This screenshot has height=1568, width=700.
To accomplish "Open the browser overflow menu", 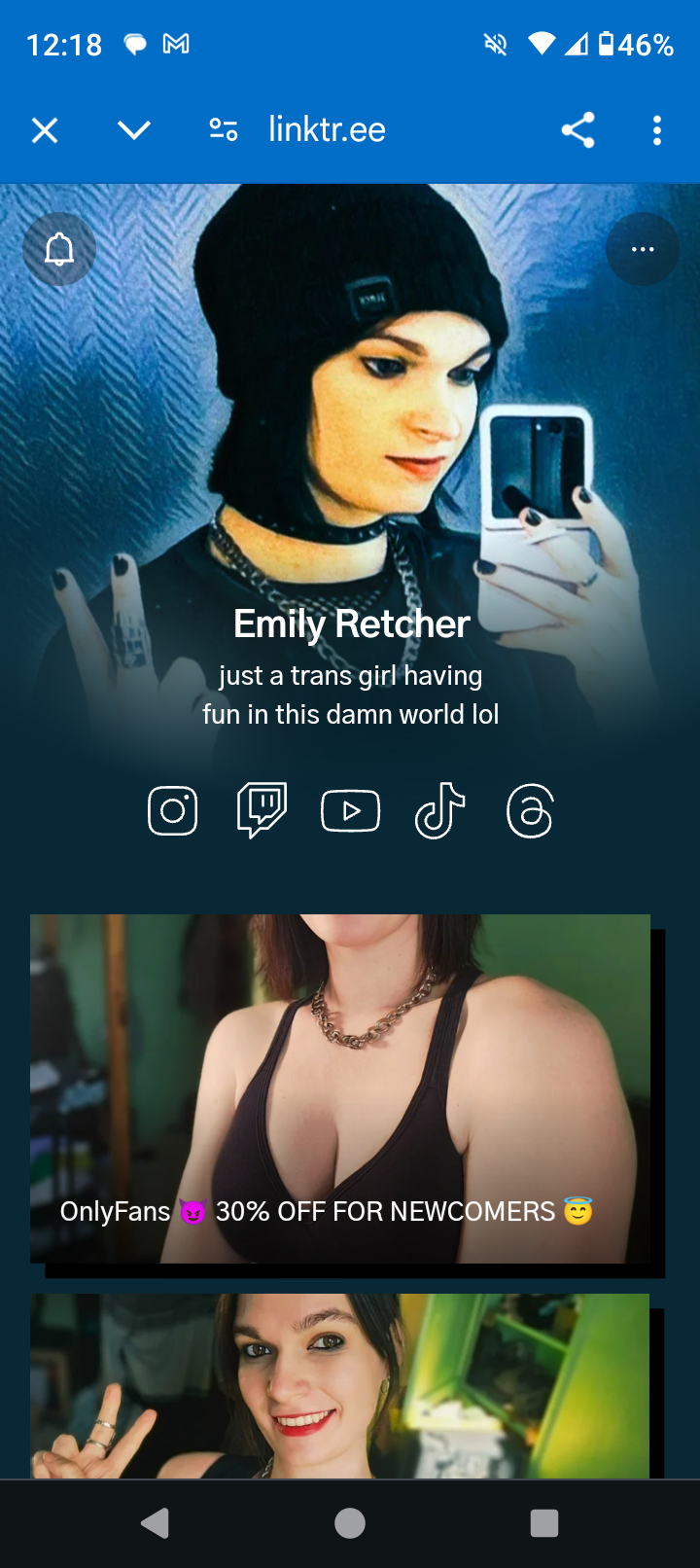I will coord(657,130).
